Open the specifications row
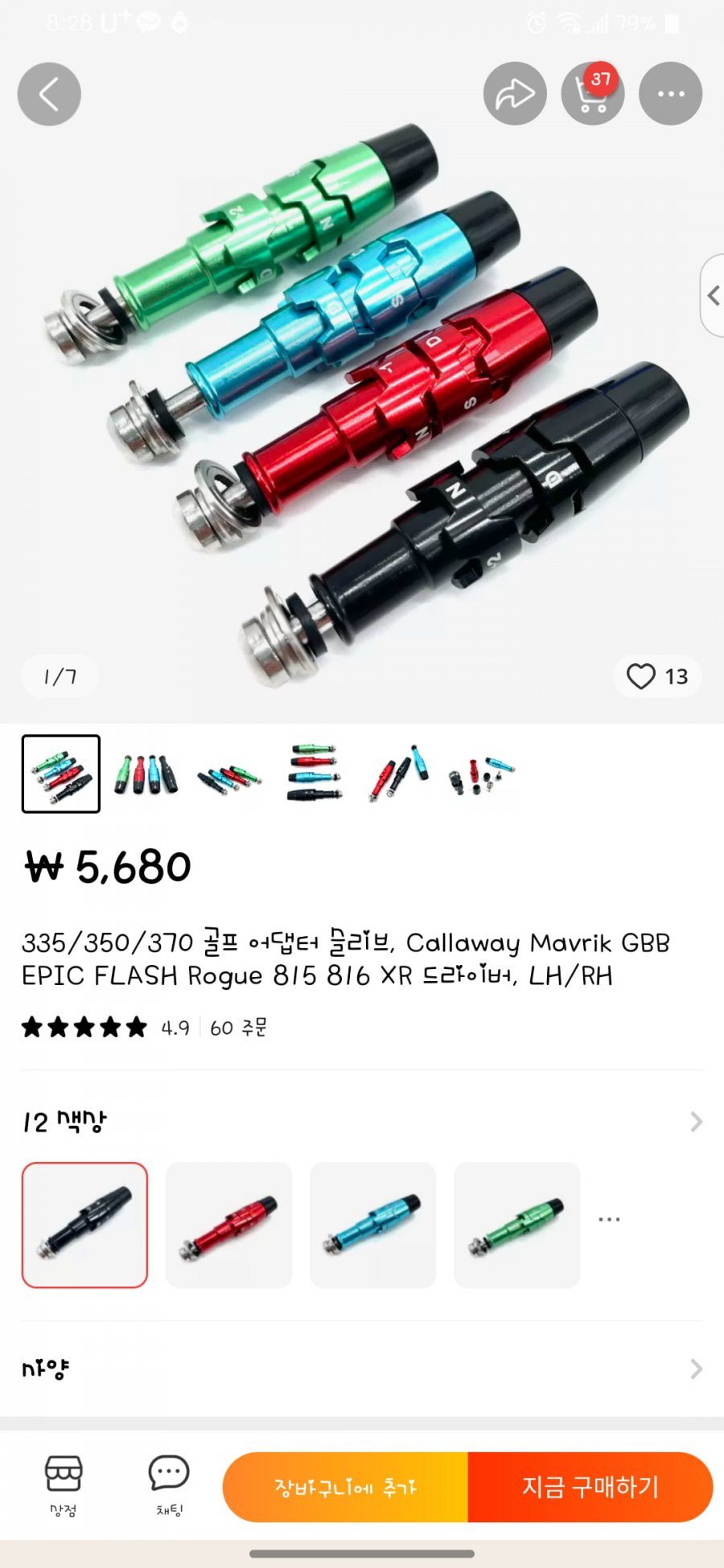724x1568 pixels. pos(362,1369)
